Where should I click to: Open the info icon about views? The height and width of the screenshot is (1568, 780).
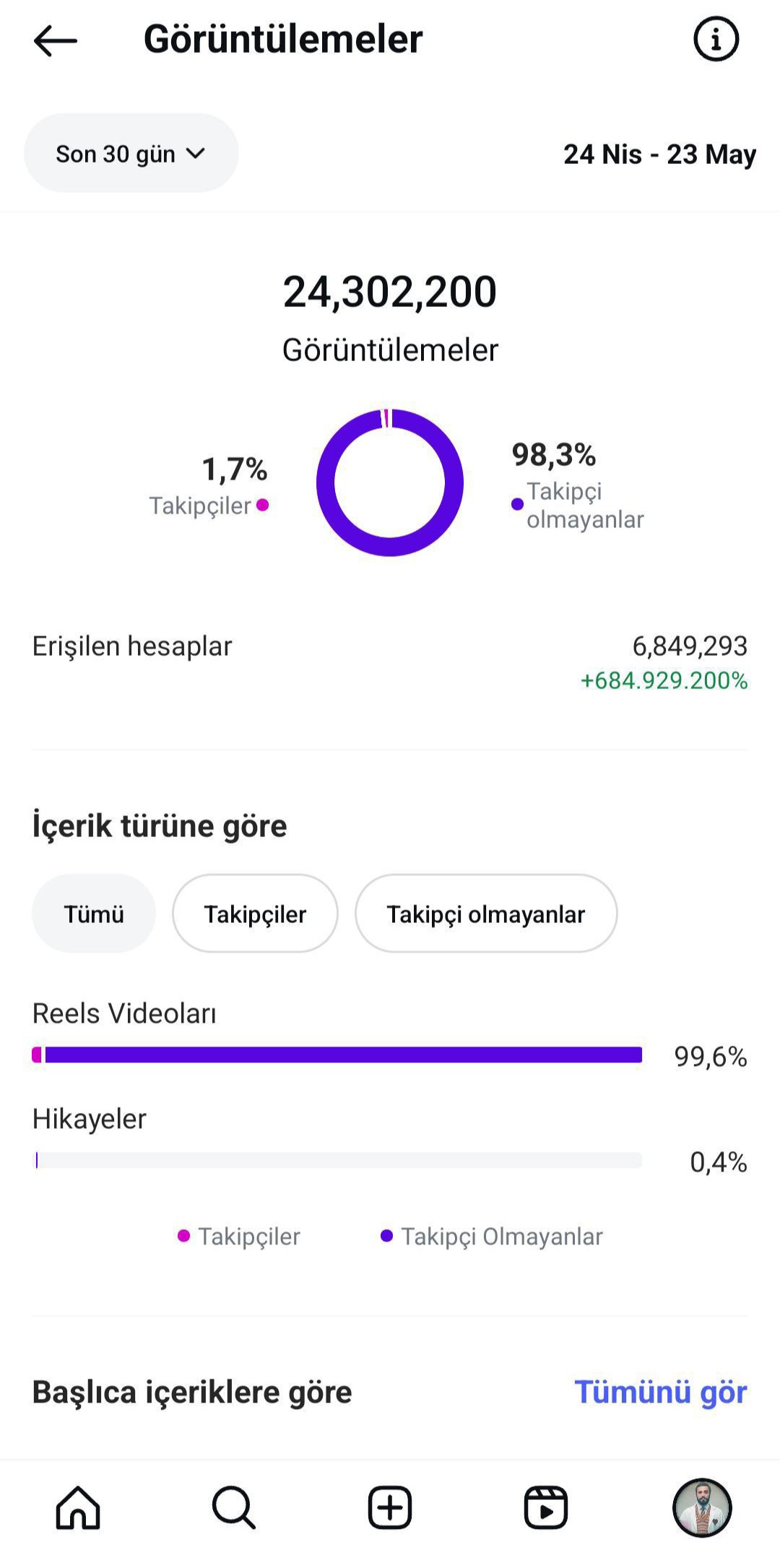(x=716, y=39)
